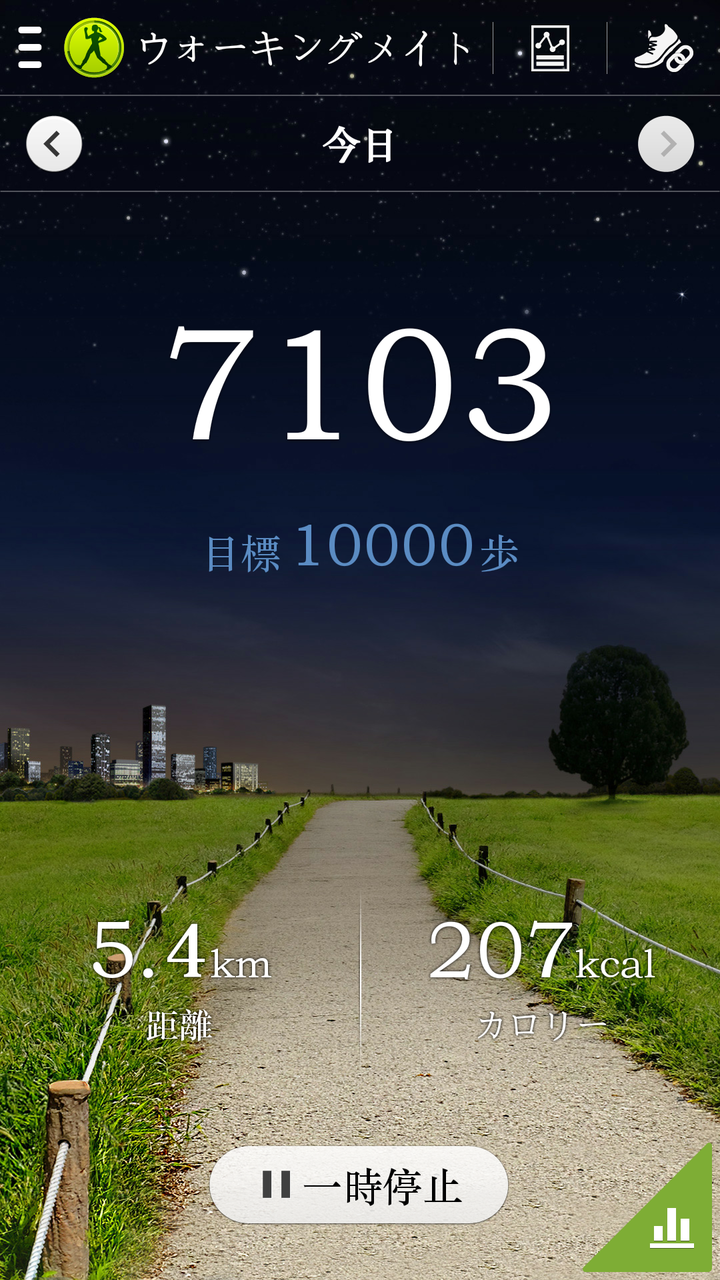This screenshot has height=1280, width=720.
Task: Open the drawer menu
Action: [30, 47]
